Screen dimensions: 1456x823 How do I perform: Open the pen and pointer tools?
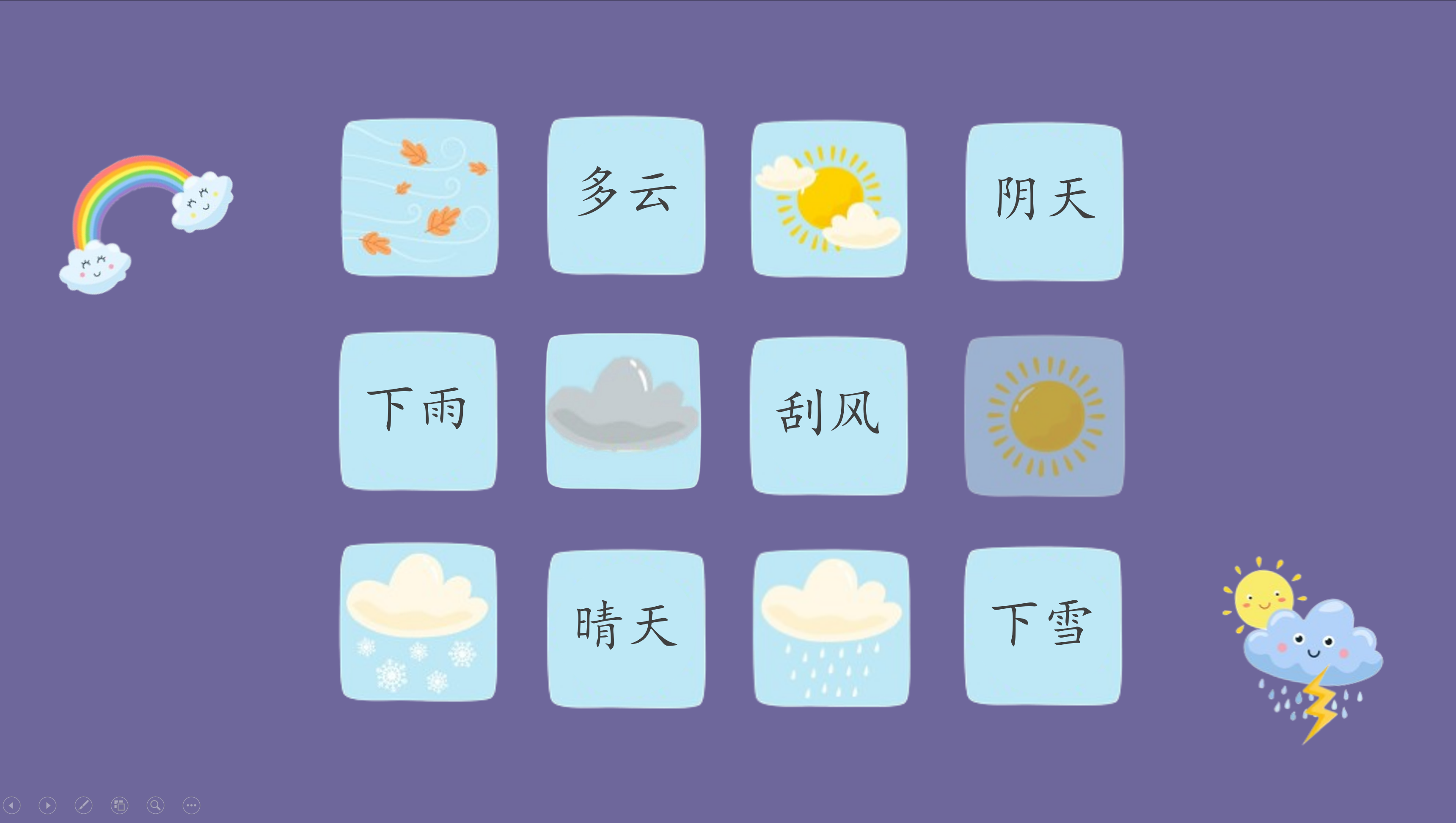84,804
